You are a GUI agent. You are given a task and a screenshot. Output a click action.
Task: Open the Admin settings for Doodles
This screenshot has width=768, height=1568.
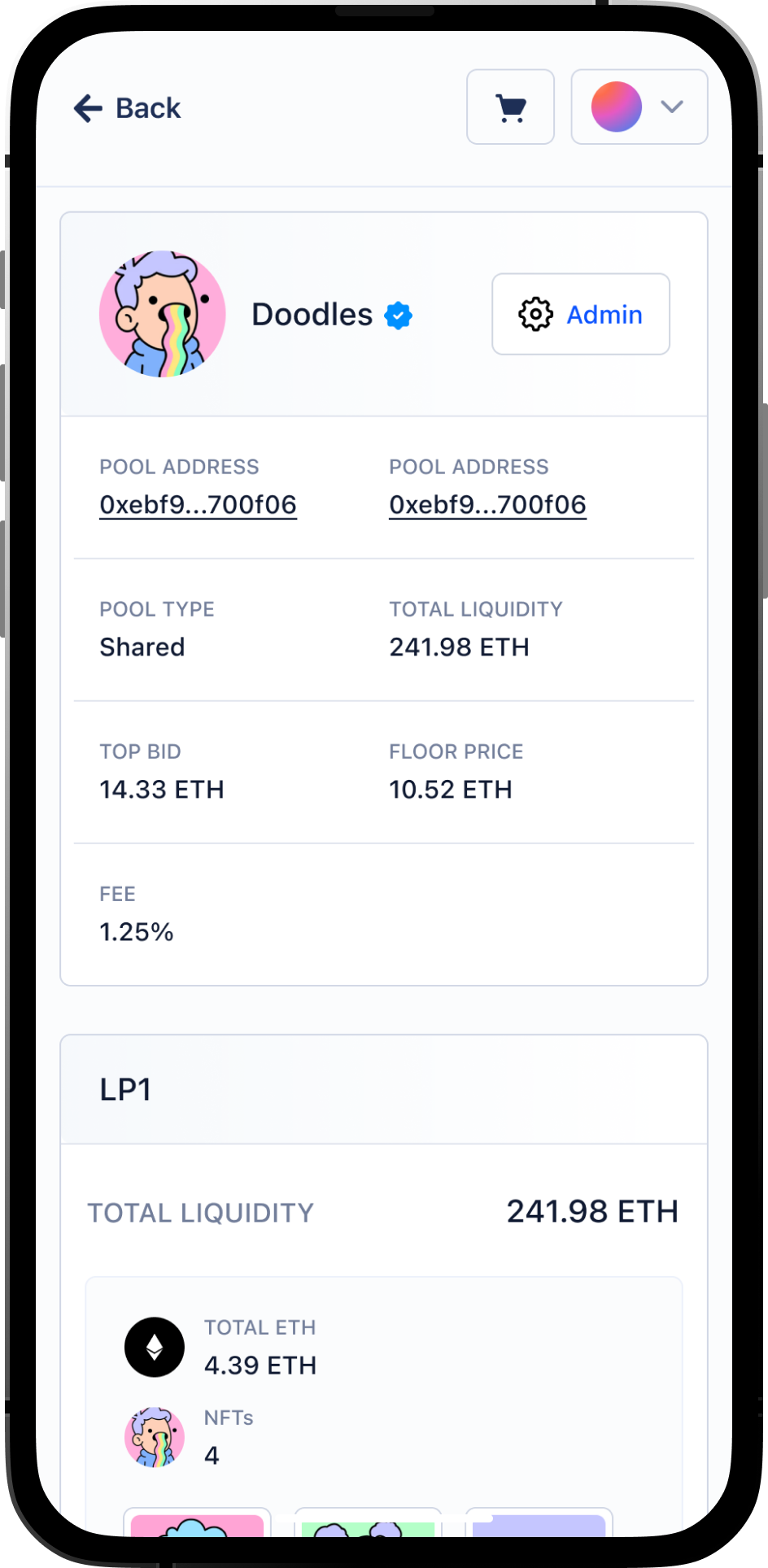[x=580, y=314]
